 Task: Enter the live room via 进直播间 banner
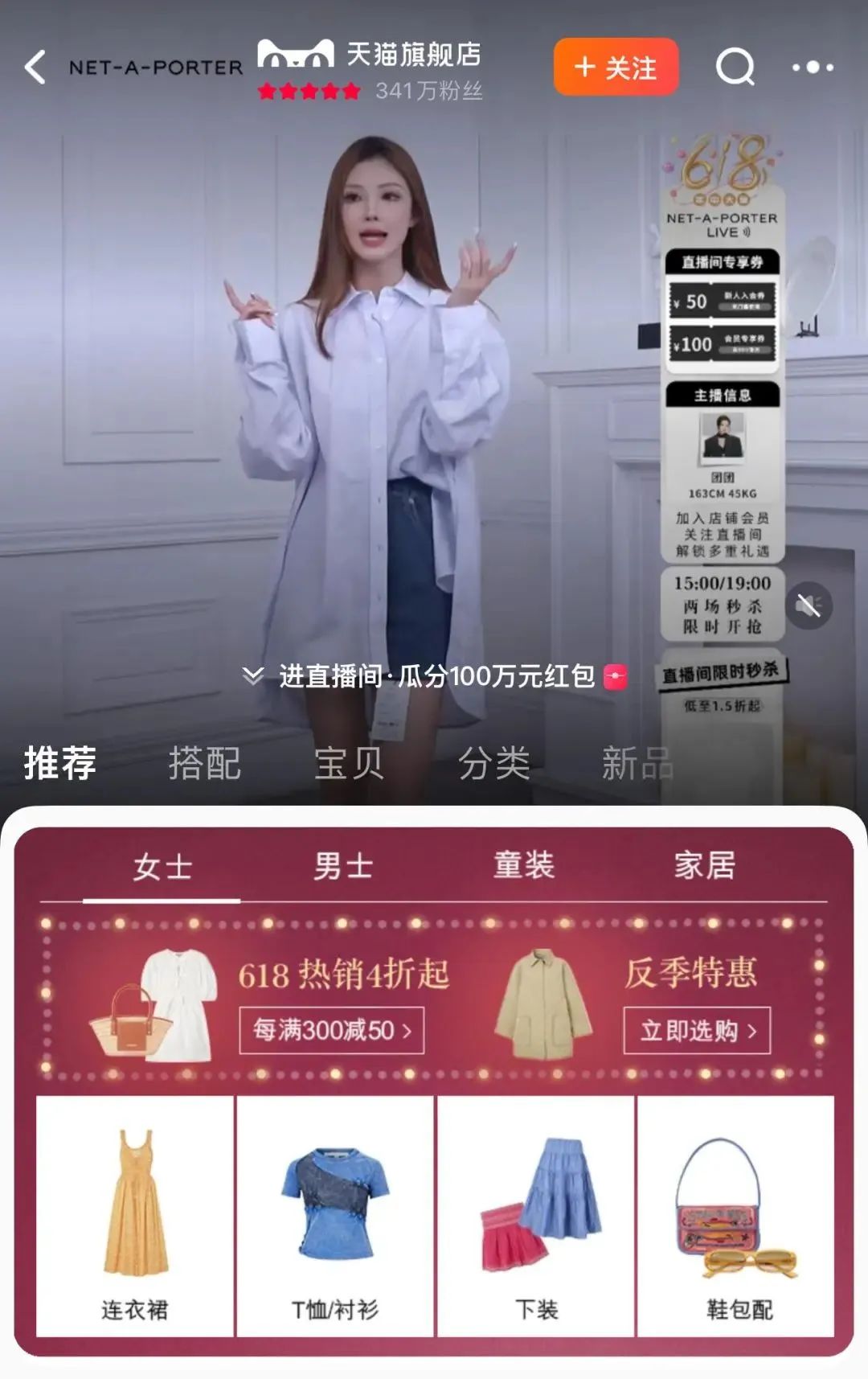click(435, 676)
